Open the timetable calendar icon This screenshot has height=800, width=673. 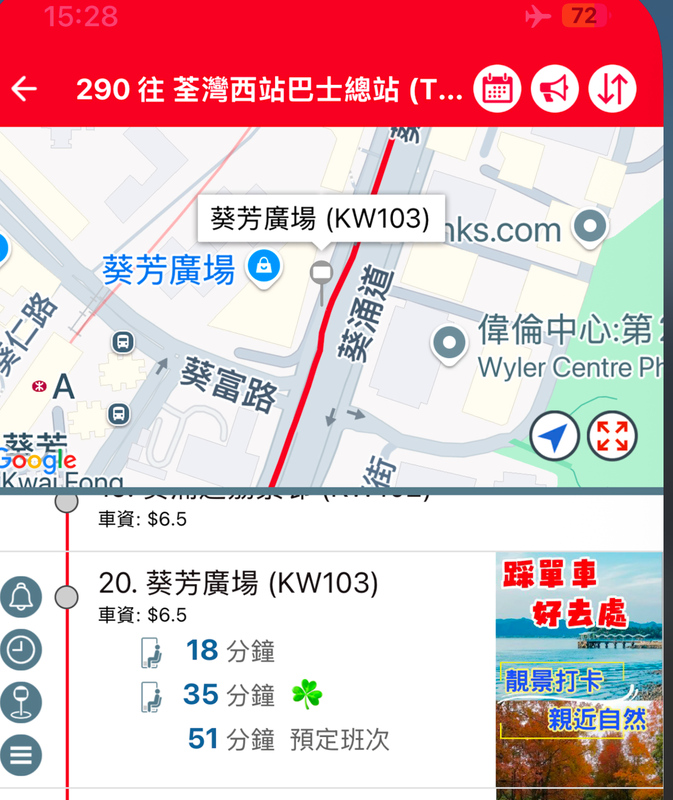pos(497,89)
